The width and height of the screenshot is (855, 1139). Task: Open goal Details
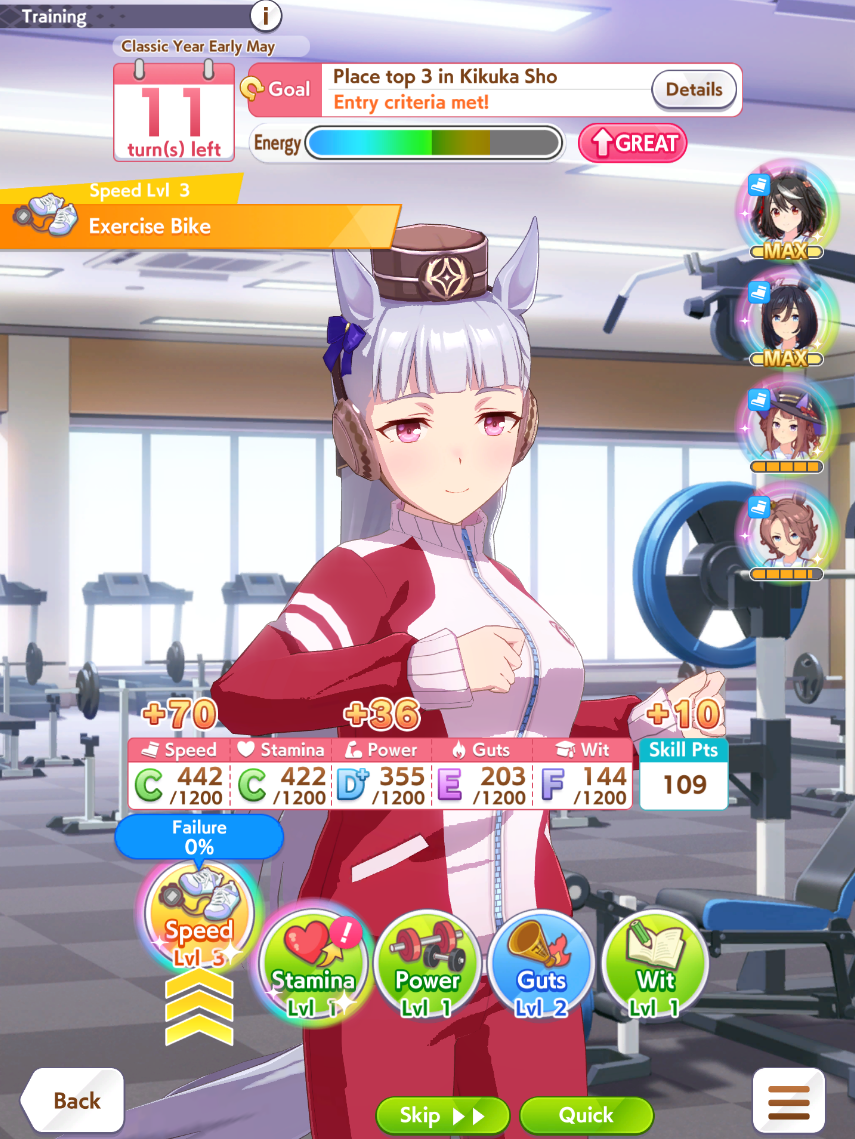click(694, 90)
